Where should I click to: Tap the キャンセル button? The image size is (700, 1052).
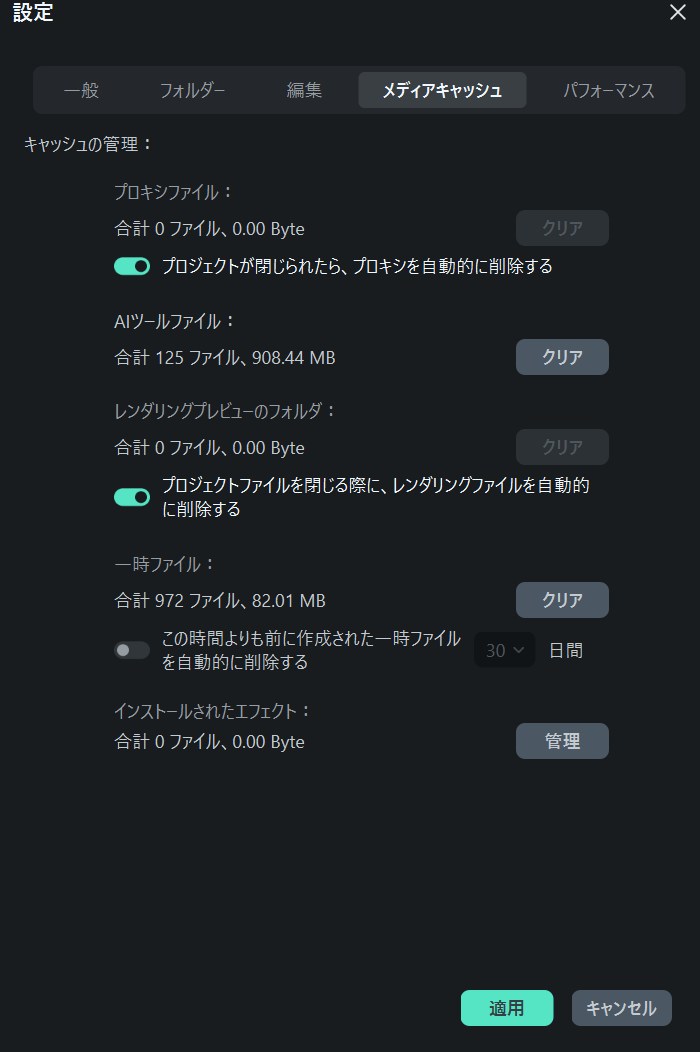621,1008
